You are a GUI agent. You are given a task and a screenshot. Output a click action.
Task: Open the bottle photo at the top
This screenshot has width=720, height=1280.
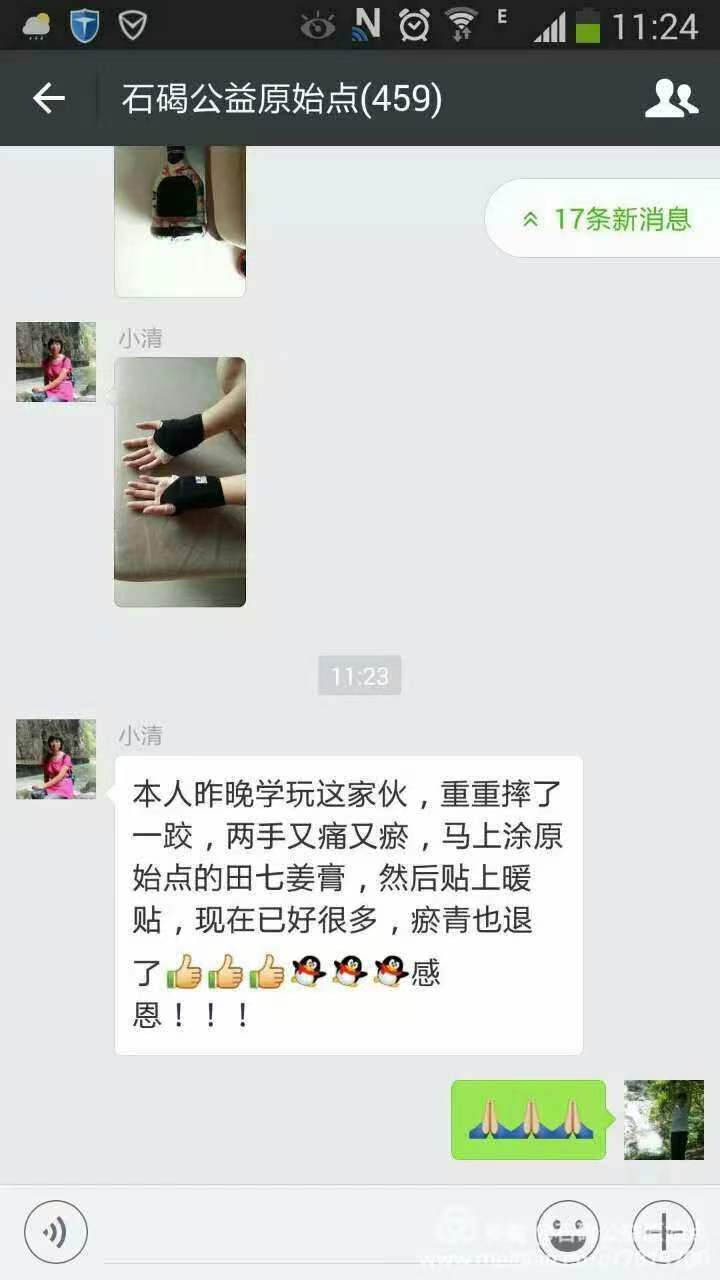pyautogui.click(x=180, y=220)
